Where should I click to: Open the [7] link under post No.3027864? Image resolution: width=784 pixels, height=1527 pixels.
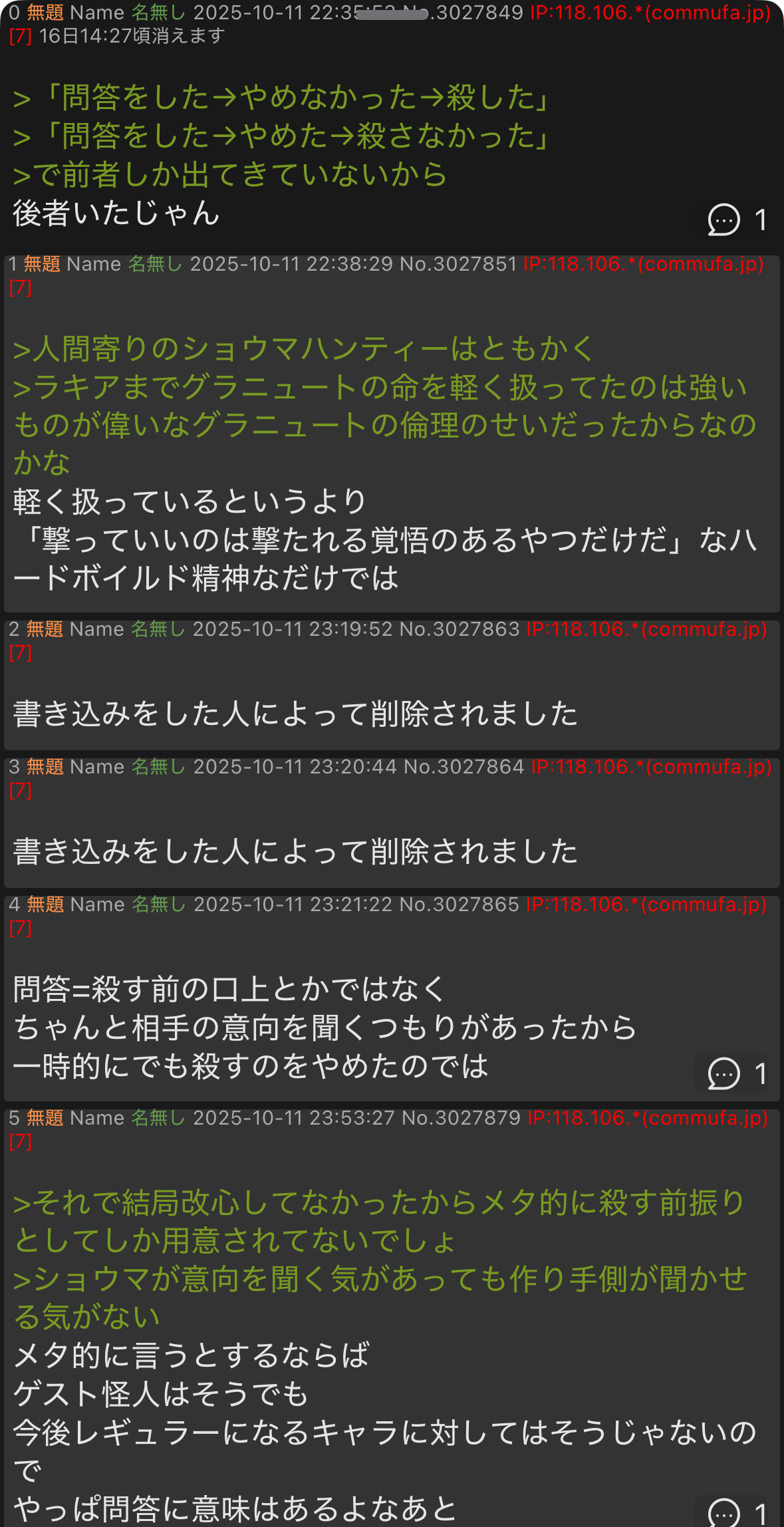[21, 791]
